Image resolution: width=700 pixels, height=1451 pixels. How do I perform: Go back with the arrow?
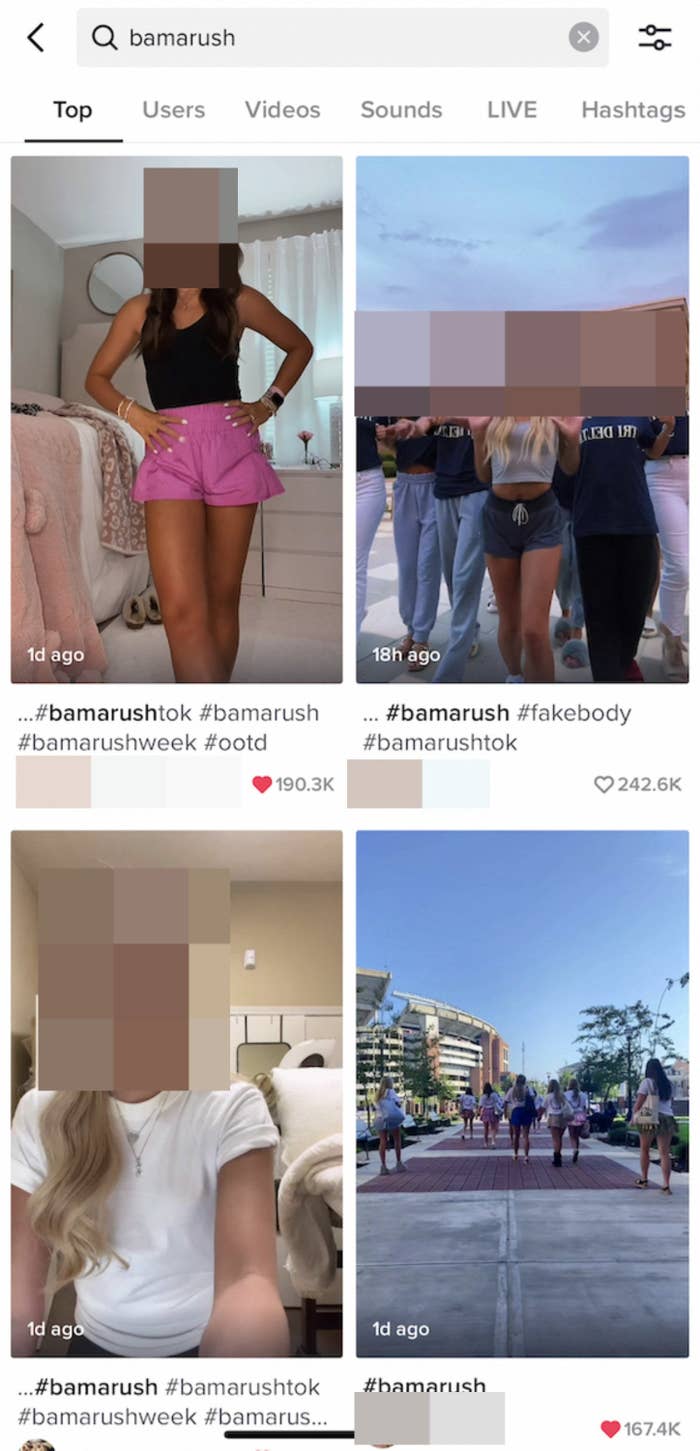pos(36,38)
